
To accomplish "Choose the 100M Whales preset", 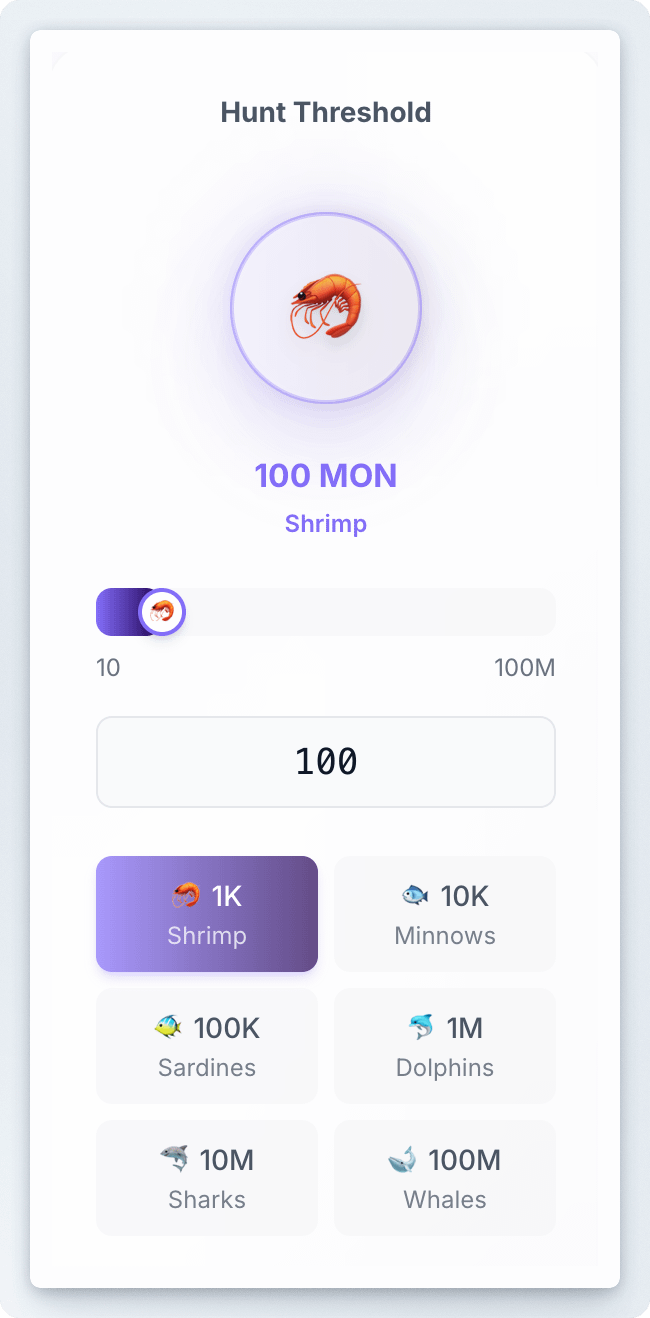I will (x=445, y=1178).
